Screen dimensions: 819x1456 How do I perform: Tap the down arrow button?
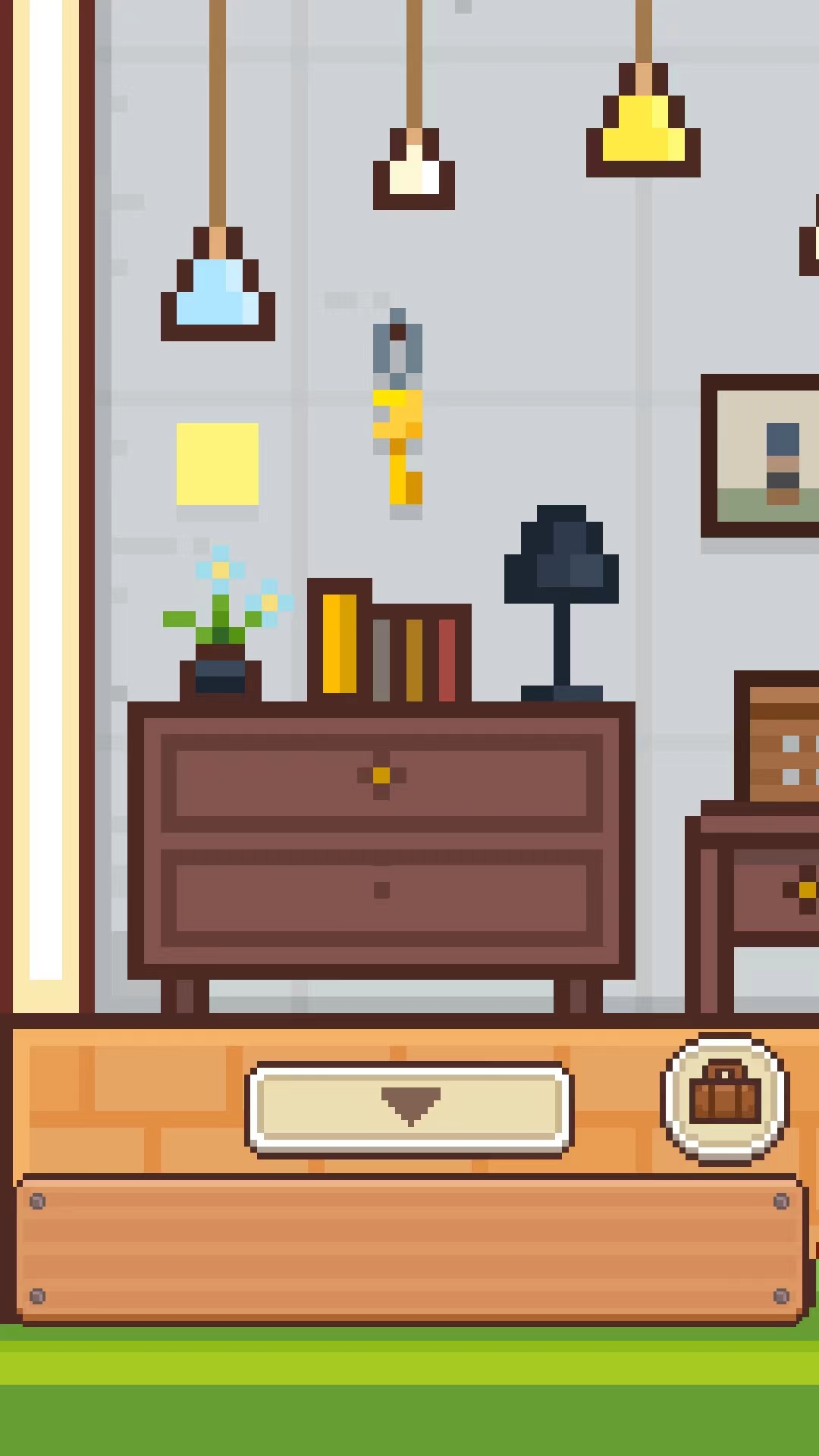click(409, 1107)
